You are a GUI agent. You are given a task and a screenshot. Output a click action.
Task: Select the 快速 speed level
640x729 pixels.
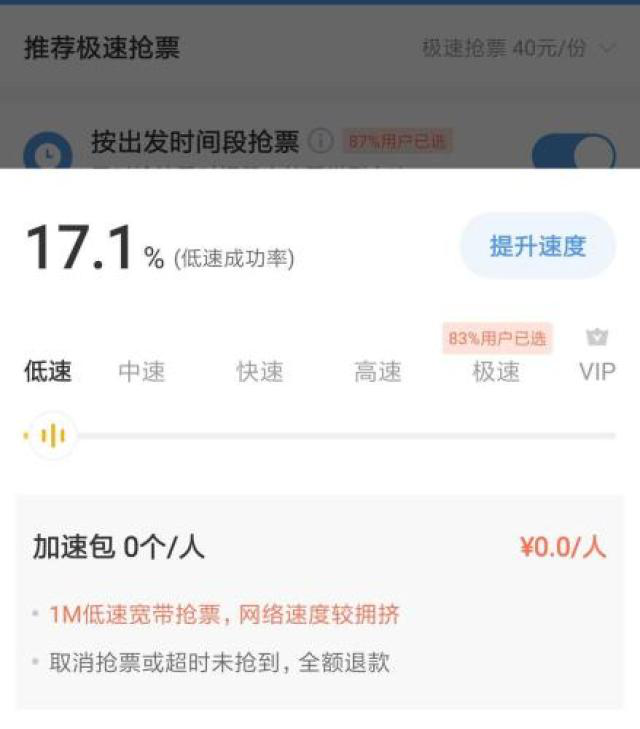(260, 372)
